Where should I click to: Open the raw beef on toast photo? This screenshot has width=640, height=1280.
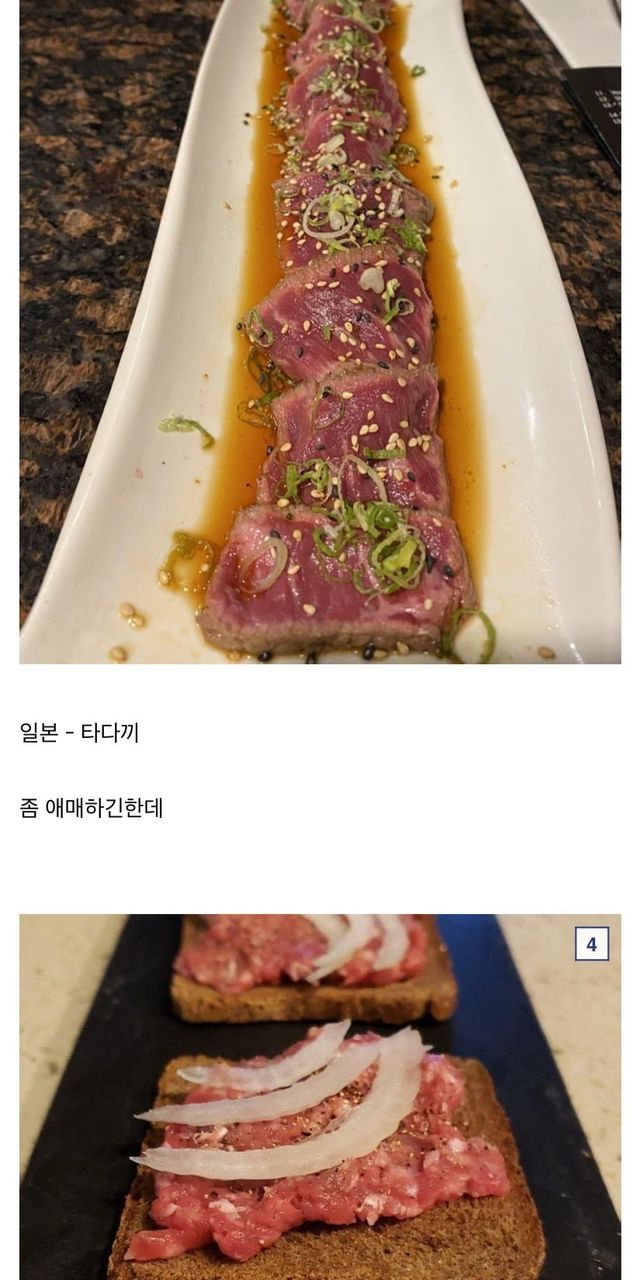320,1100
